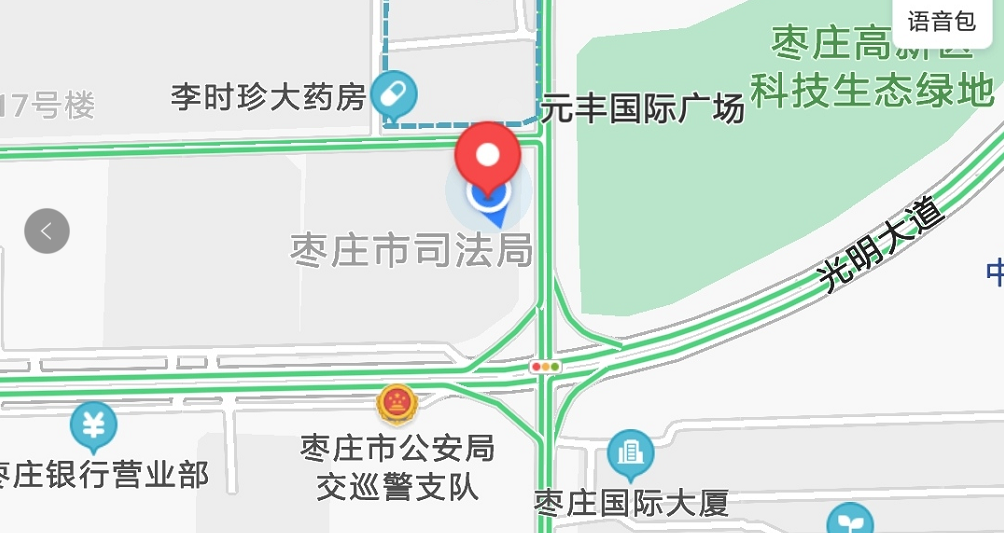Select the 枣庄银行营业部 bank marker

click(93, 428)
